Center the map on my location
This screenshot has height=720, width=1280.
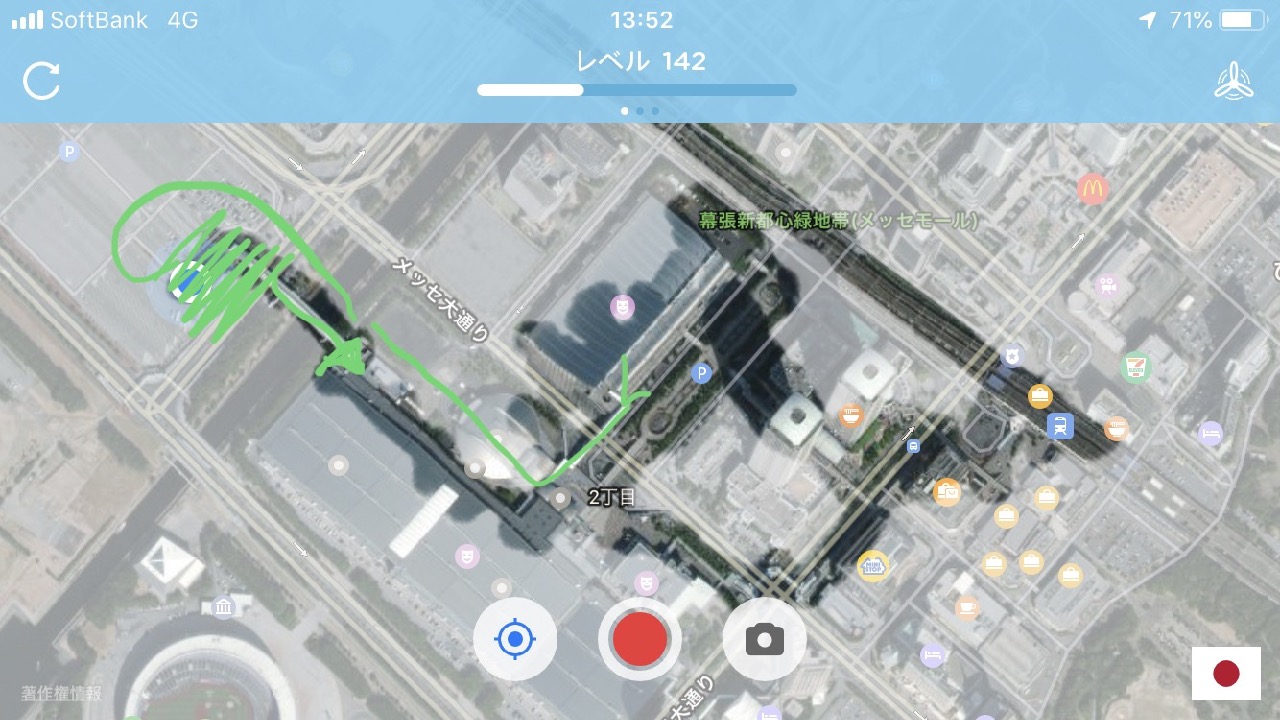pos(515,638)
